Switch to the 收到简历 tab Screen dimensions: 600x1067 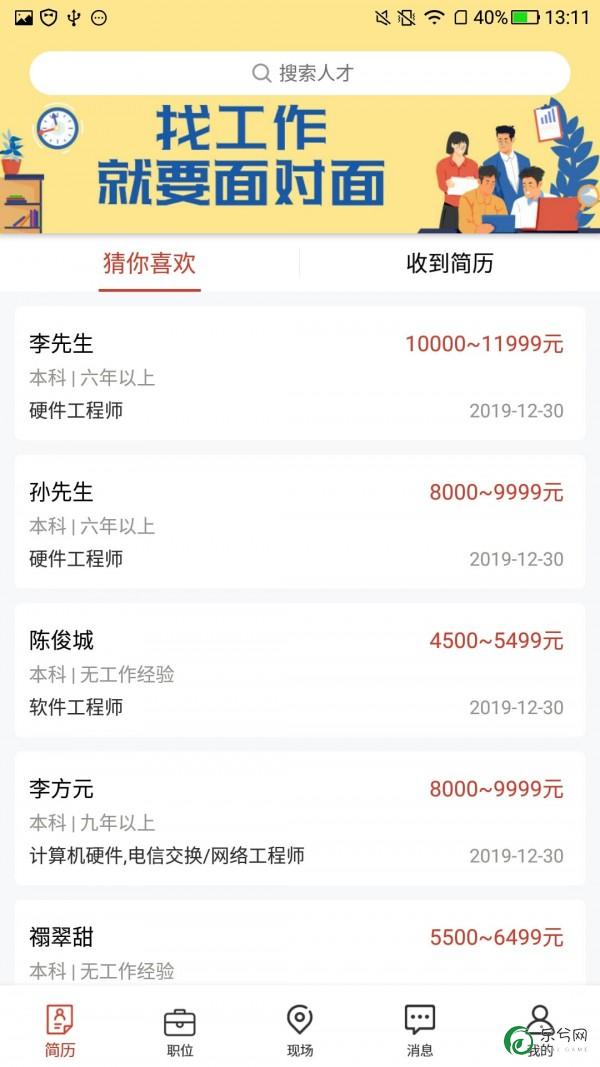click(x=450, y=264)
